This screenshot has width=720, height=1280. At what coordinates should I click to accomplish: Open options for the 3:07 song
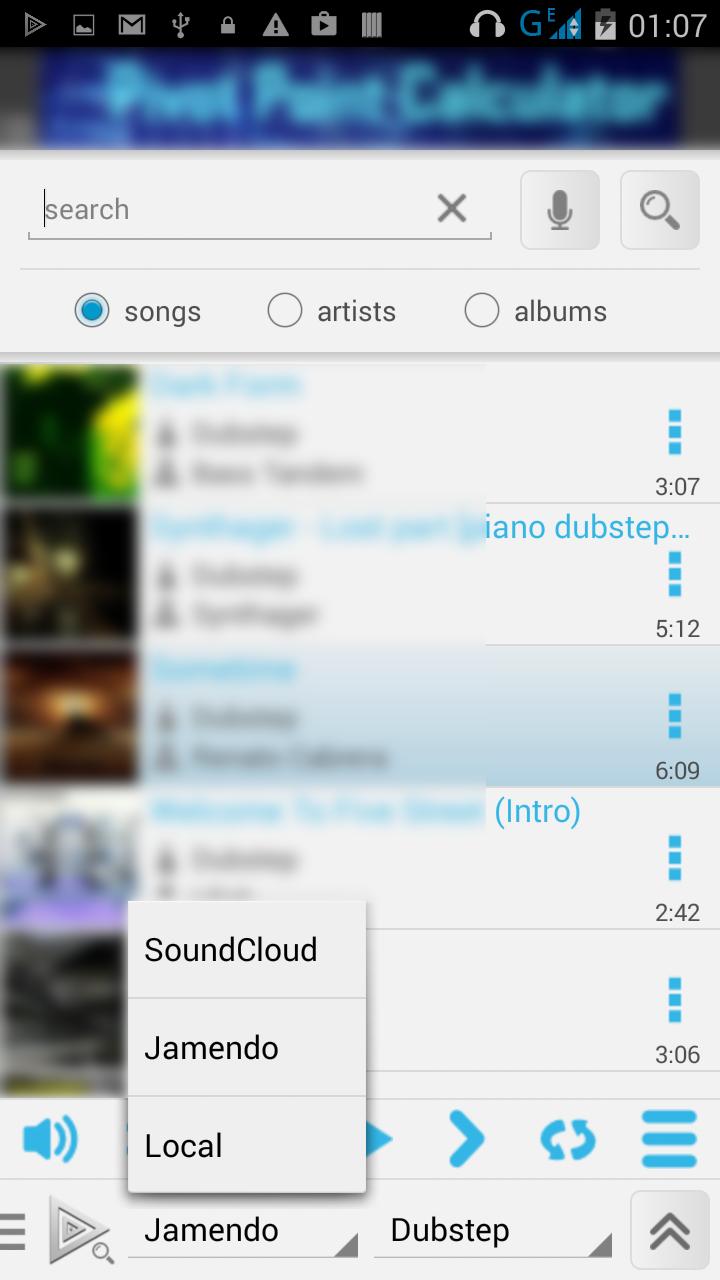674,432
